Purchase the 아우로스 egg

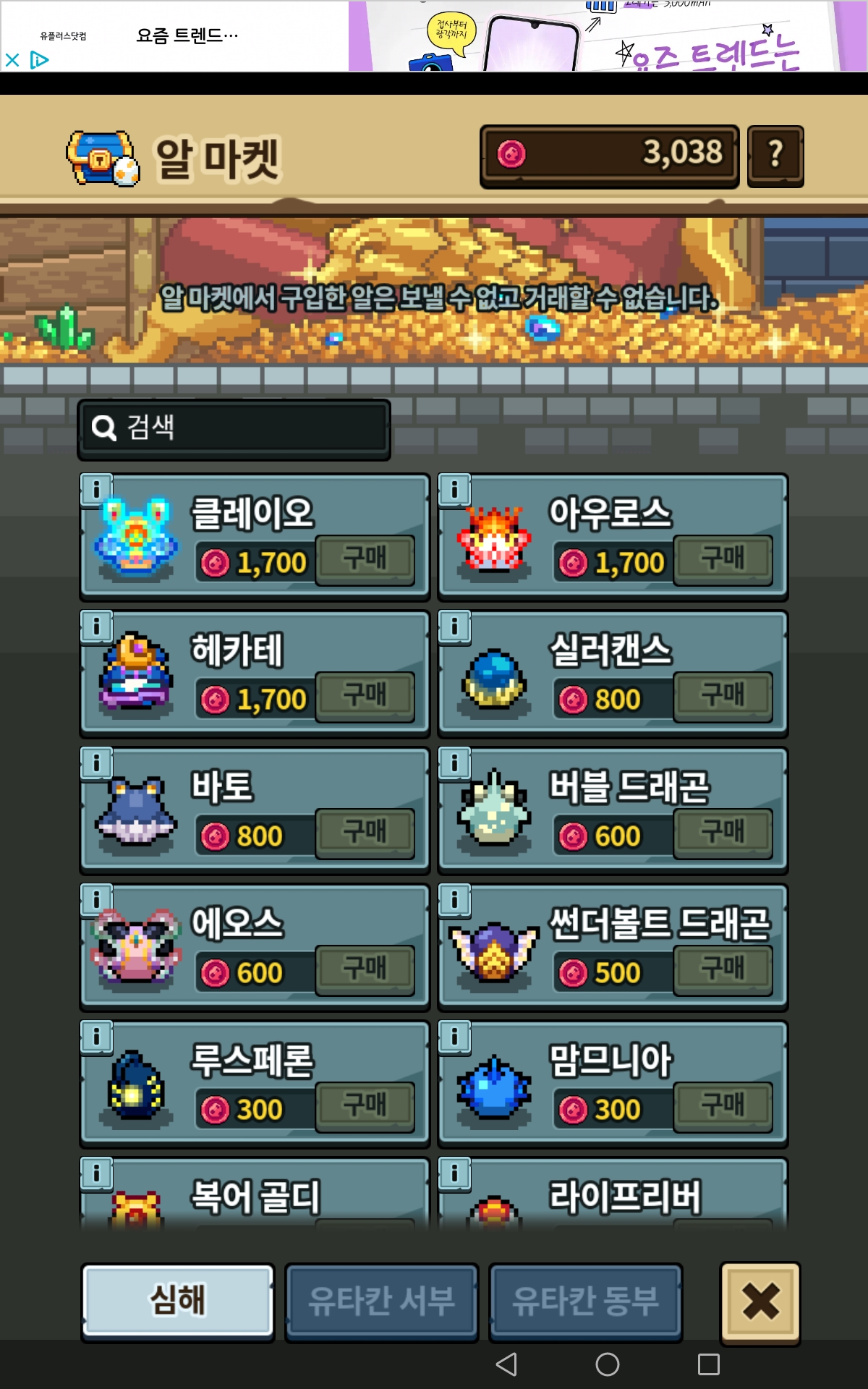tap(723, 560)
